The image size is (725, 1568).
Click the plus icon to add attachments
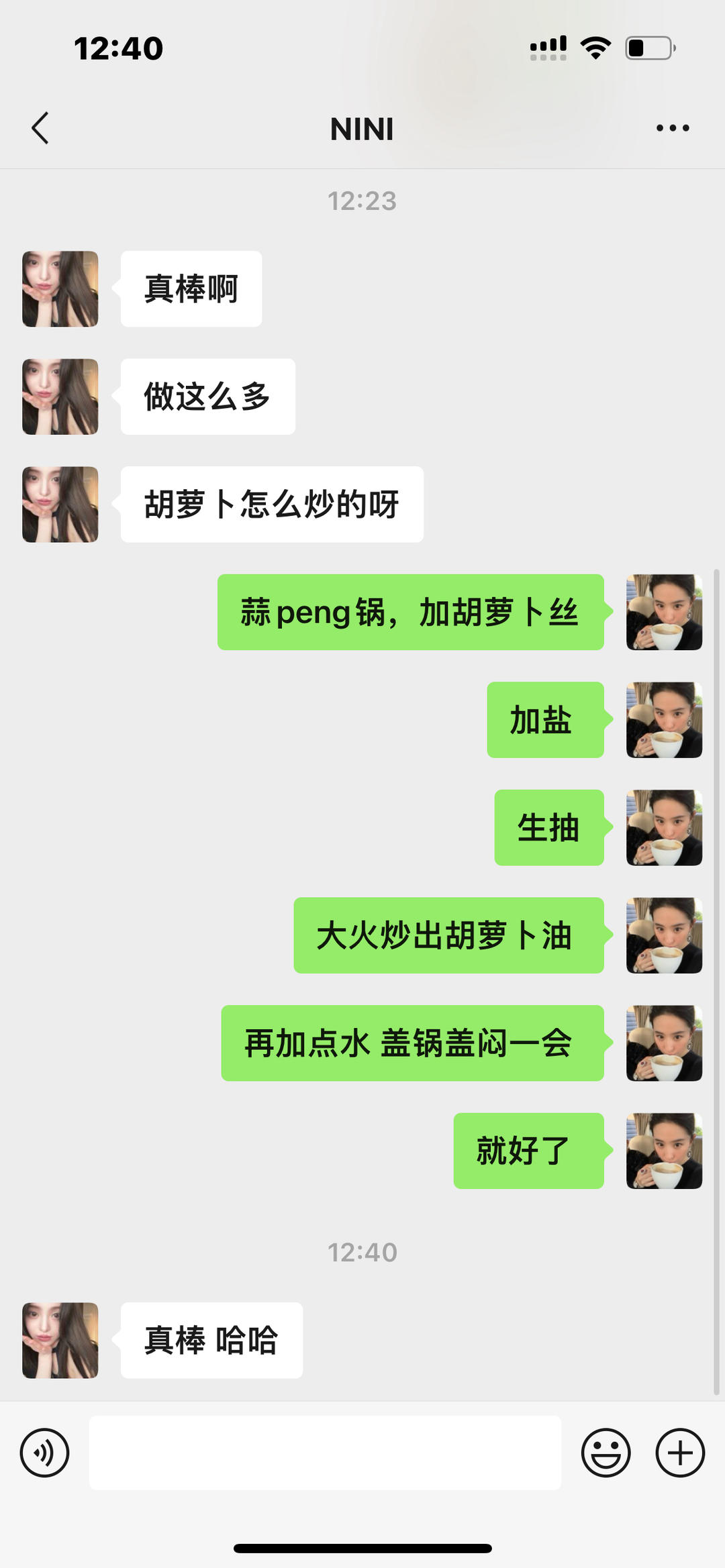[x=681, y=1452]
